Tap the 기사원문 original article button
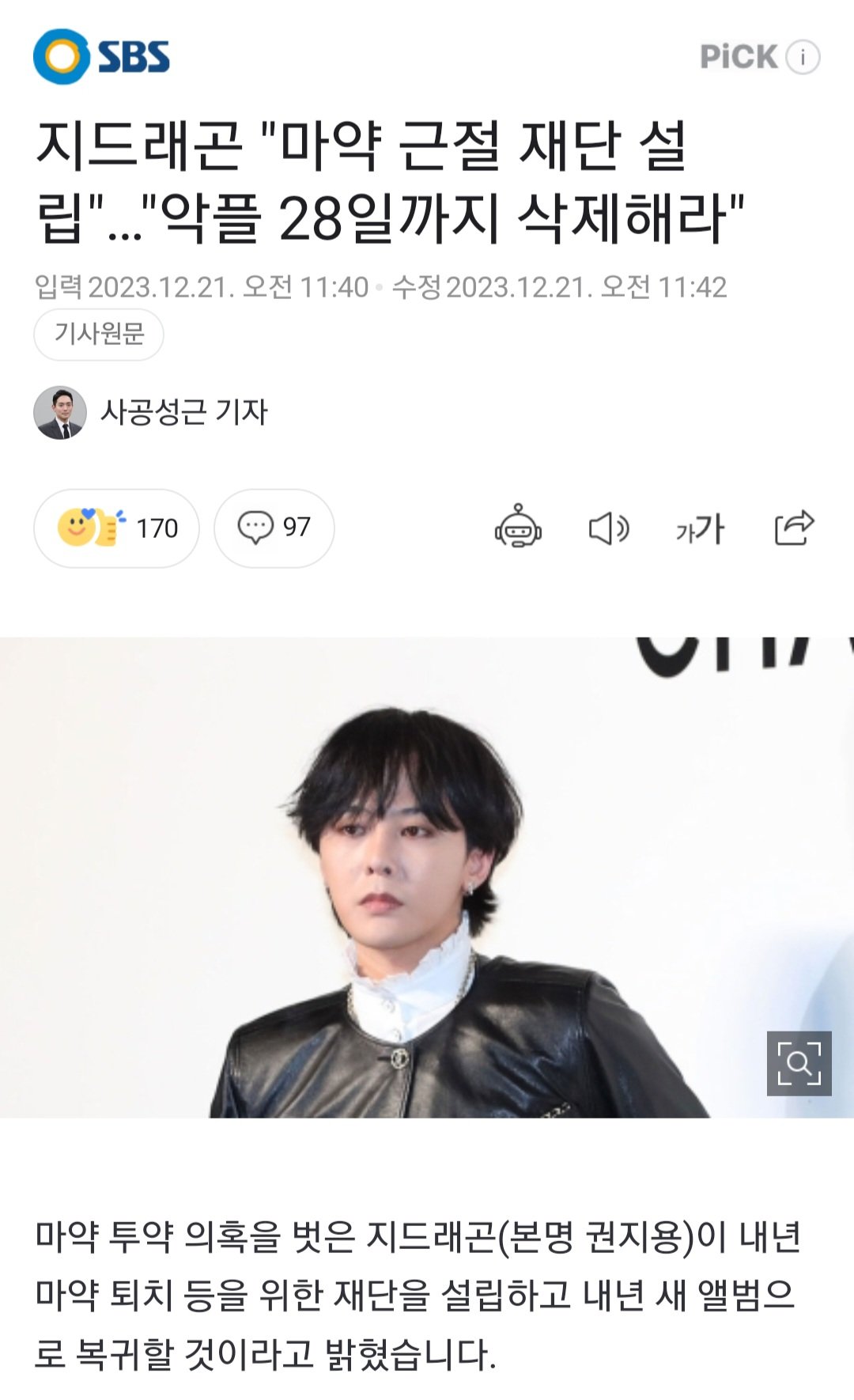Image resolution: width=854 pixels, height=1400 pixels. click(99, 335)
